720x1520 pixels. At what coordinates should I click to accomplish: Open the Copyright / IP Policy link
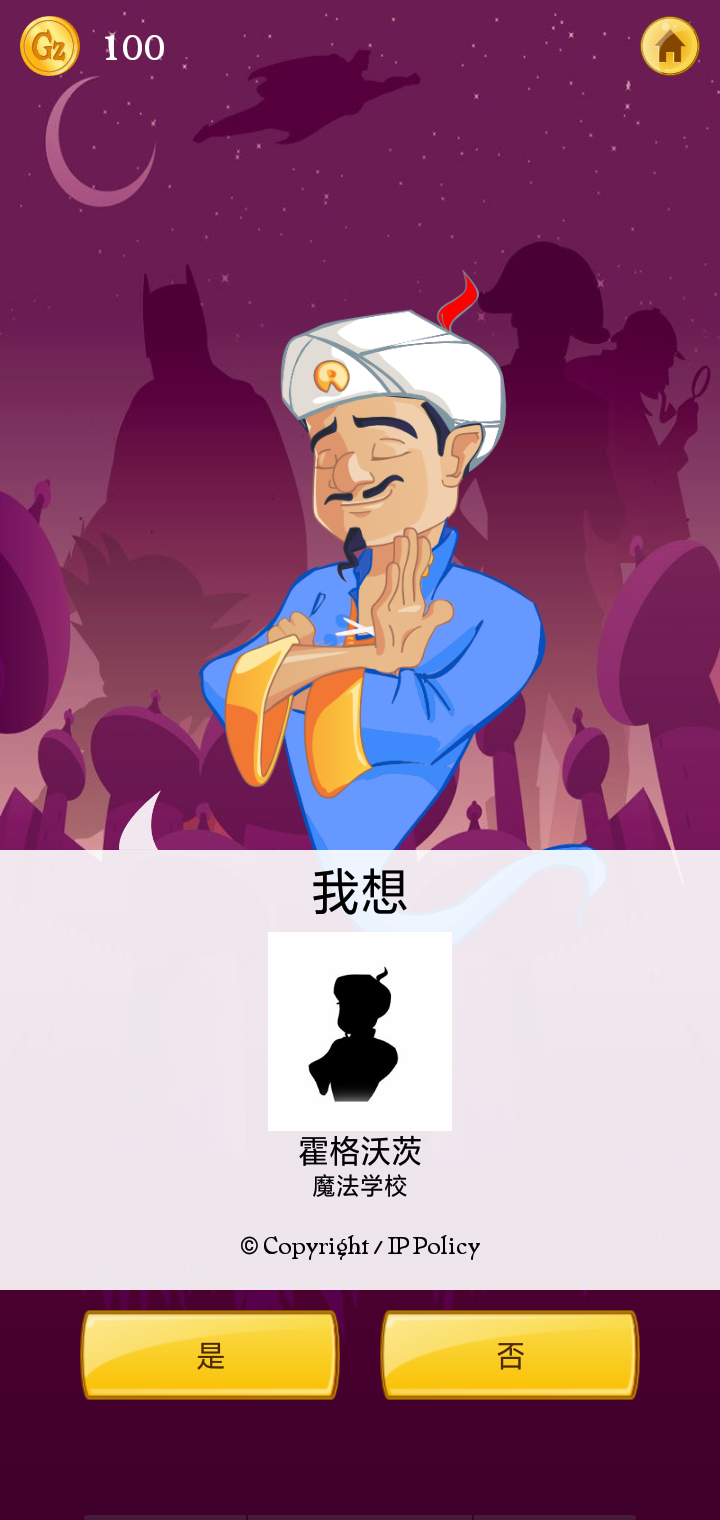pos(360,1246)
